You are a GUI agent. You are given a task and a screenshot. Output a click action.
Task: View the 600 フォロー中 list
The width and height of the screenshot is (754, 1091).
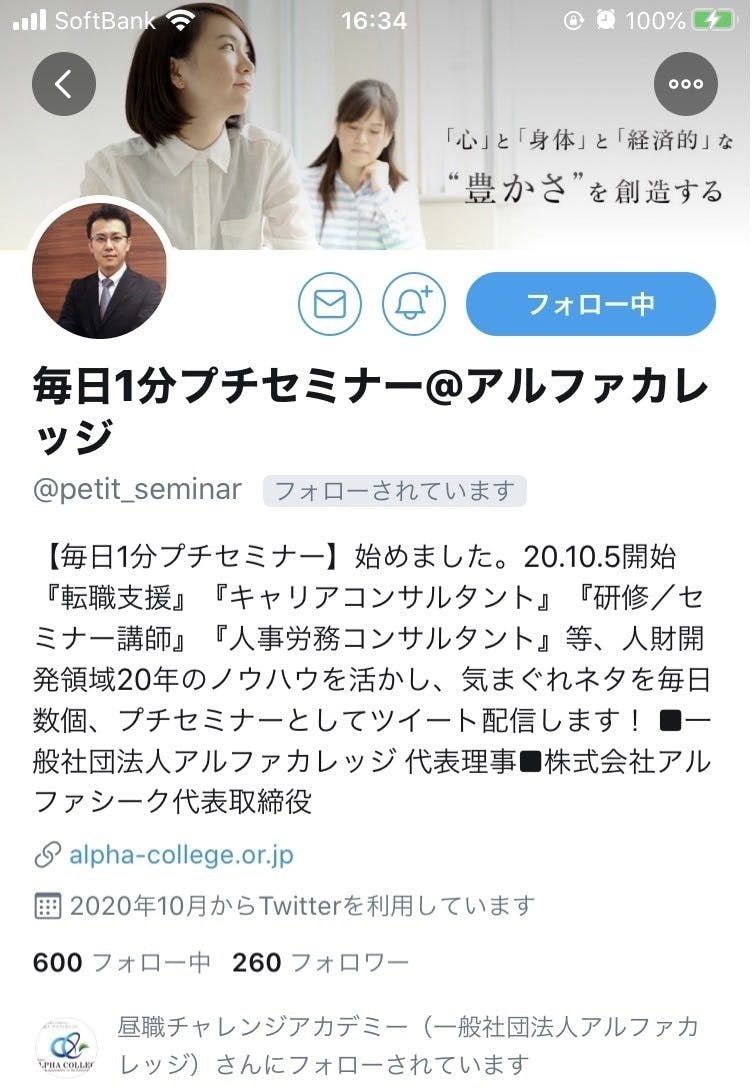click(x=121, y=962)
